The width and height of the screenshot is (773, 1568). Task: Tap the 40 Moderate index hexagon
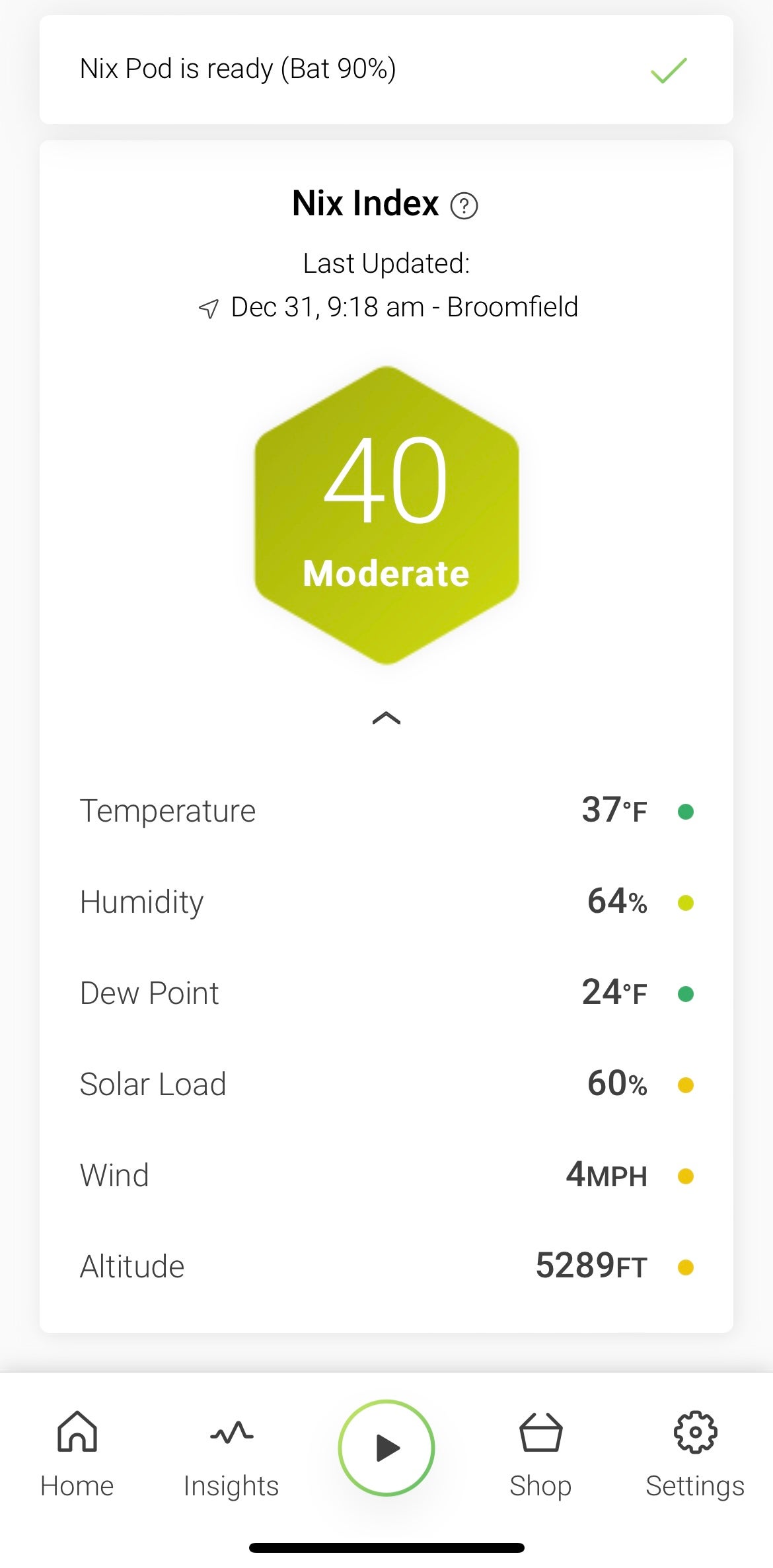coord(386,515)
